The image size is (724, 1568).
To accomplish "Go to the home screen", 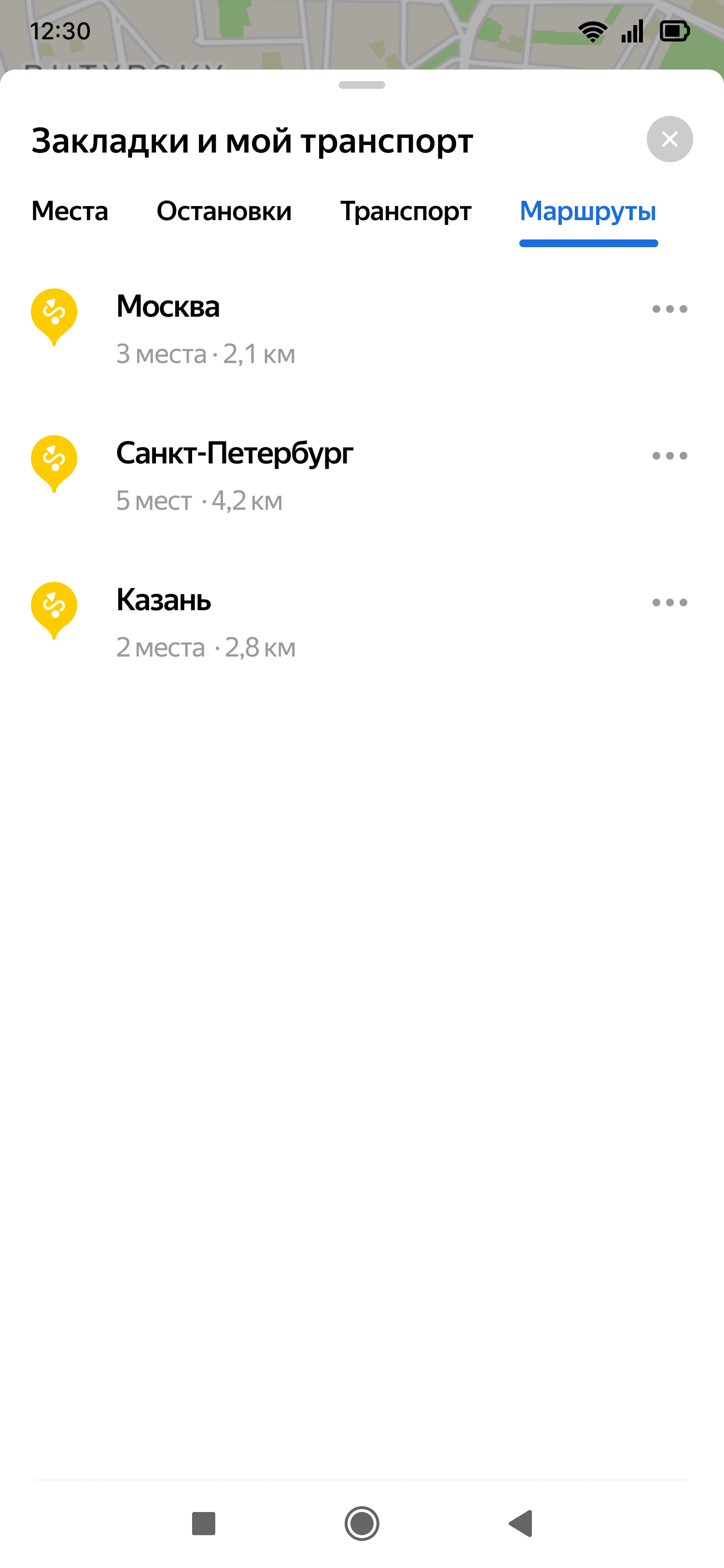I will pyautogui.click(x=362, y=1524).
